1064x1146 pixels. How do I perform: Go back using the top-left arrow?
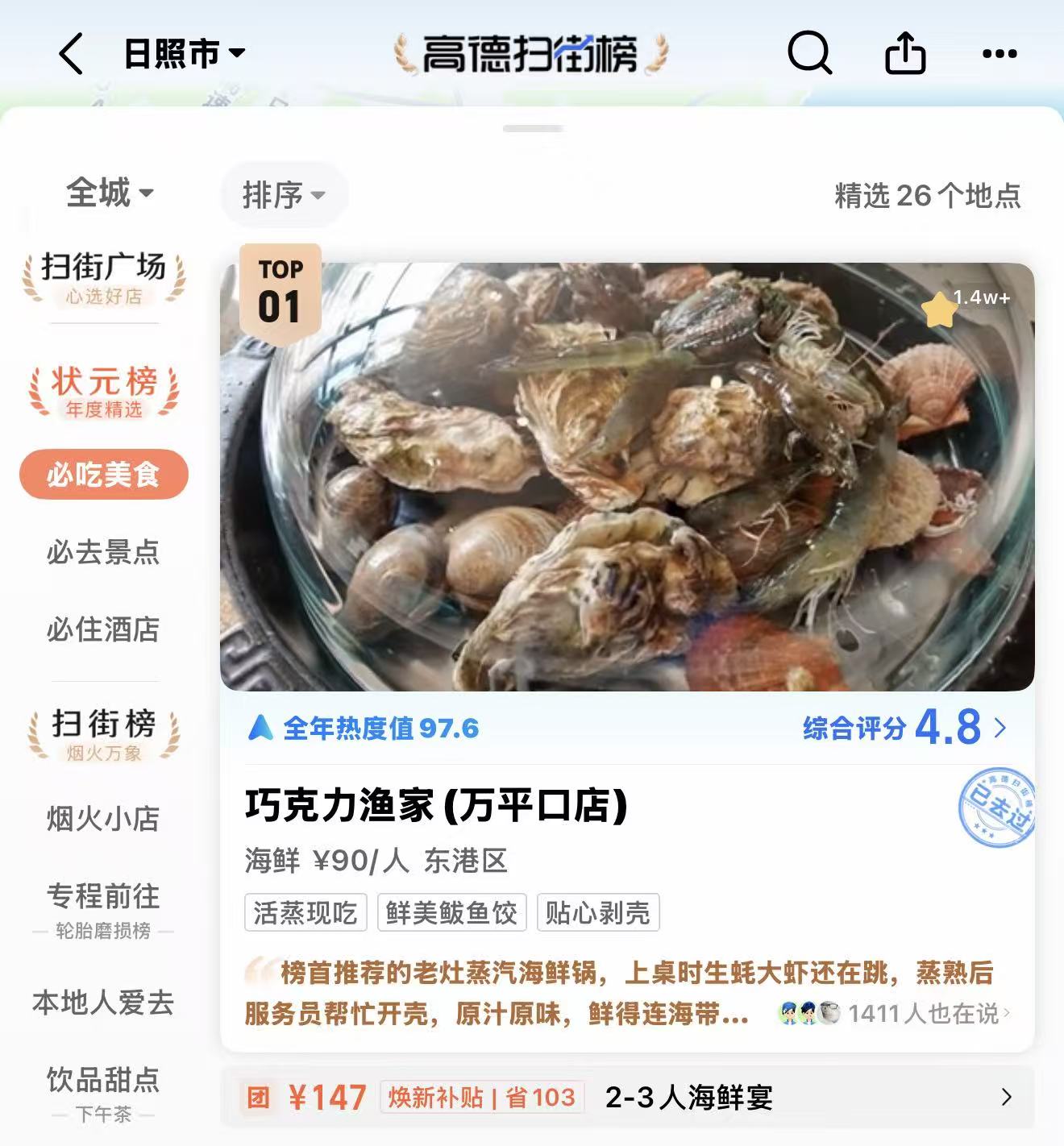(71, 54)
